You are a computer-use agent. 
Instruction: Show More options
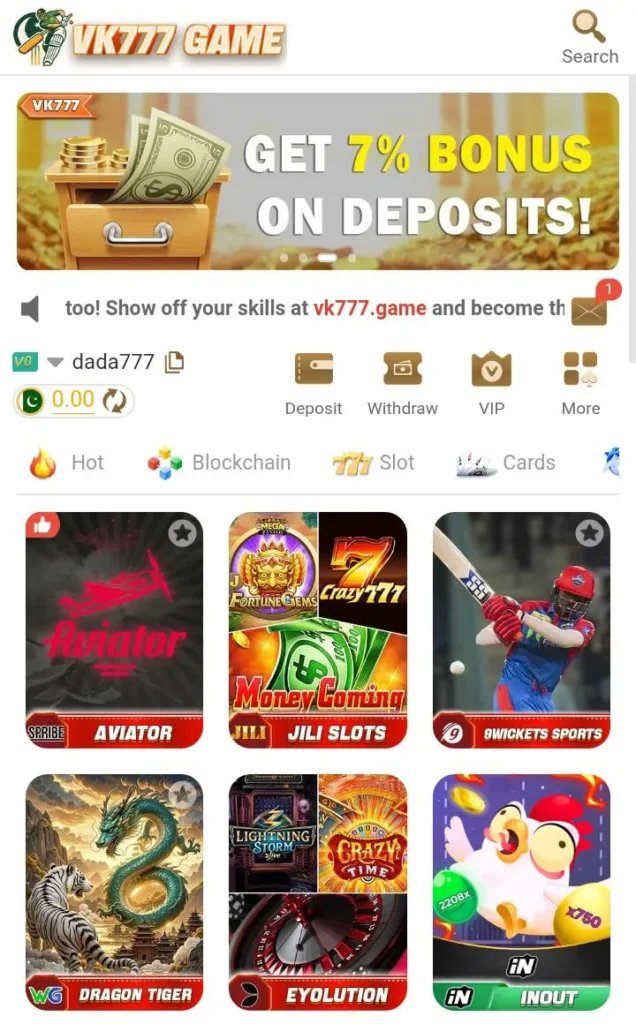click(580, 382)
